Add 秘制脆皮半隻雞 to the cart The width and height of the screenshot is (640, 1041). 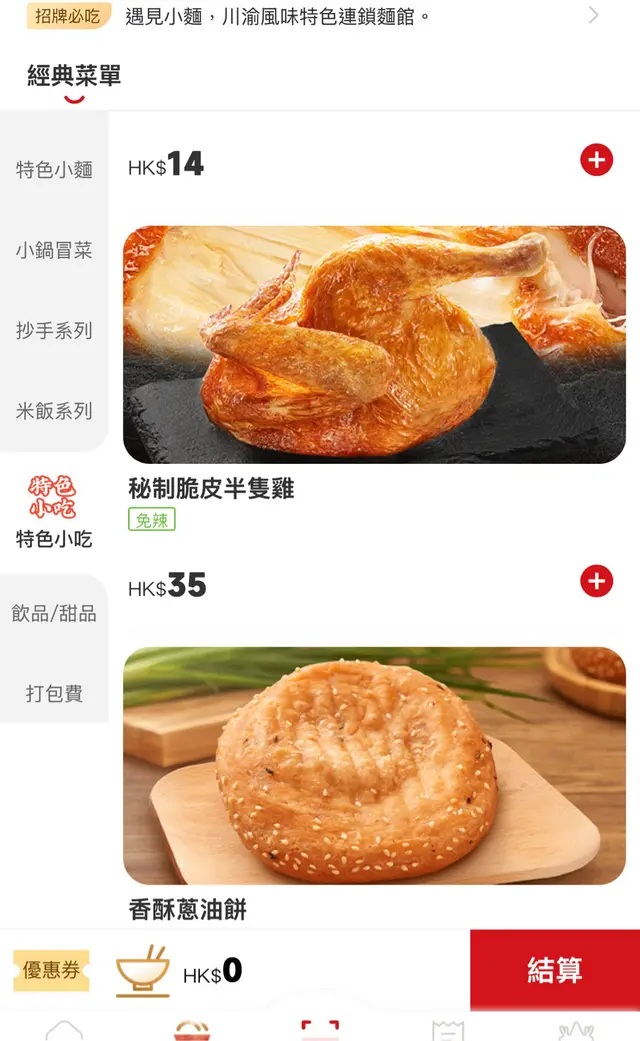[596, 581]
